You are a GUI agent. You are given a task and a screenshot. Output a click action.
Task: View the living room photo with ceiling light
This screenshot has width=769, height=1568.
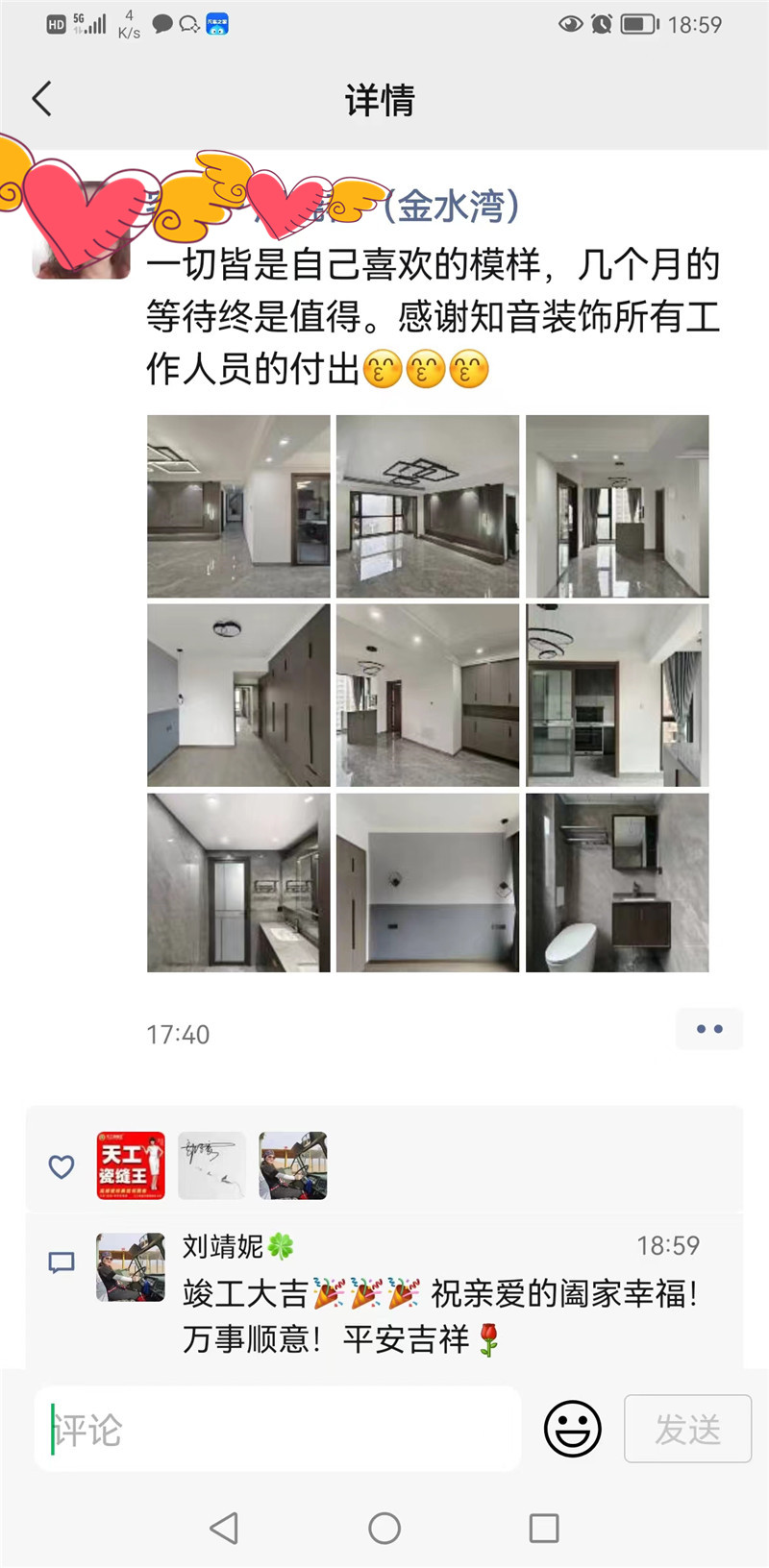(428, 506)
